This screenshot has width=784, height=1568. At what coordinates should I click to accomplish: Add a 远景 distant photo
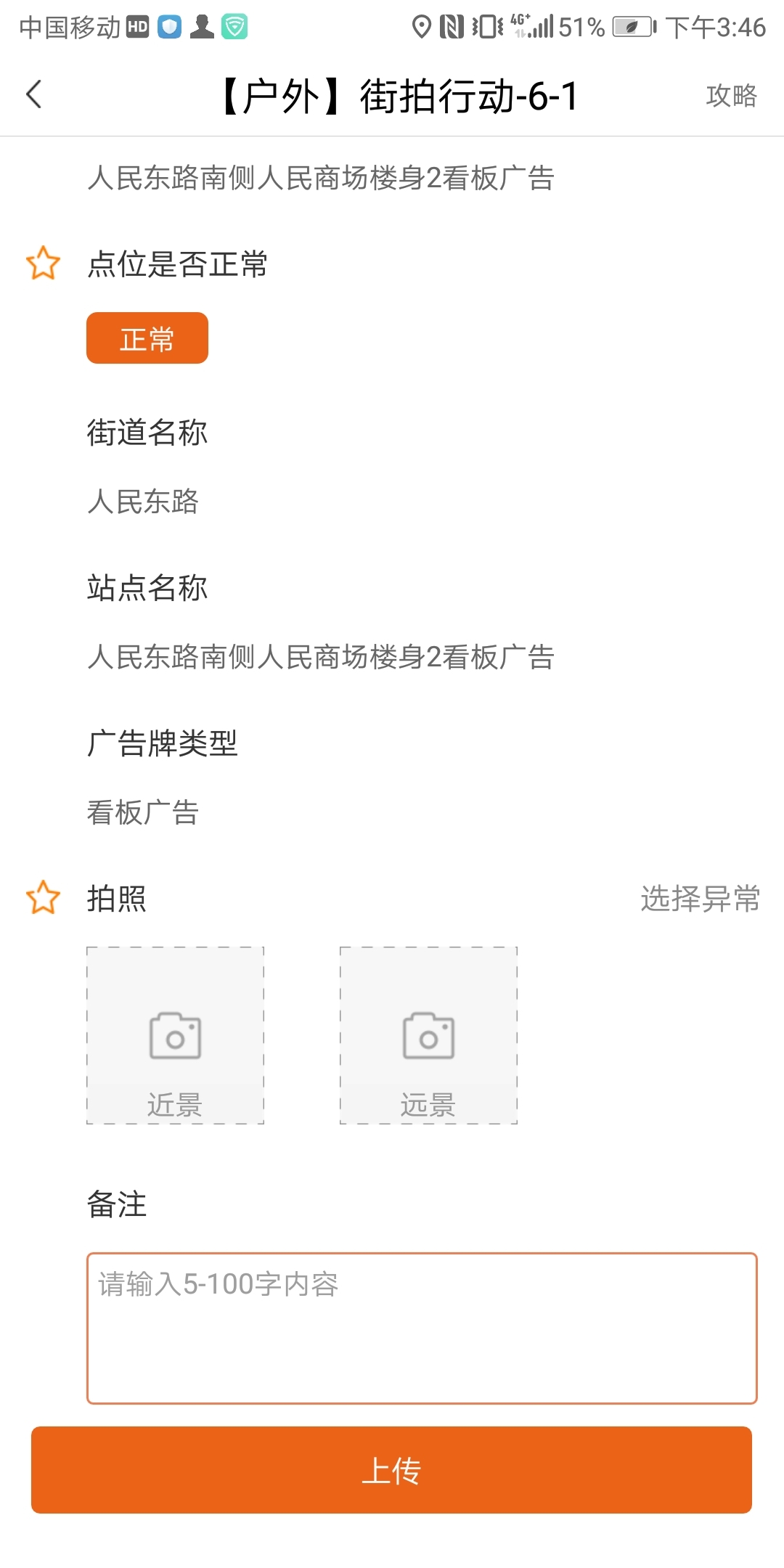428,1035
